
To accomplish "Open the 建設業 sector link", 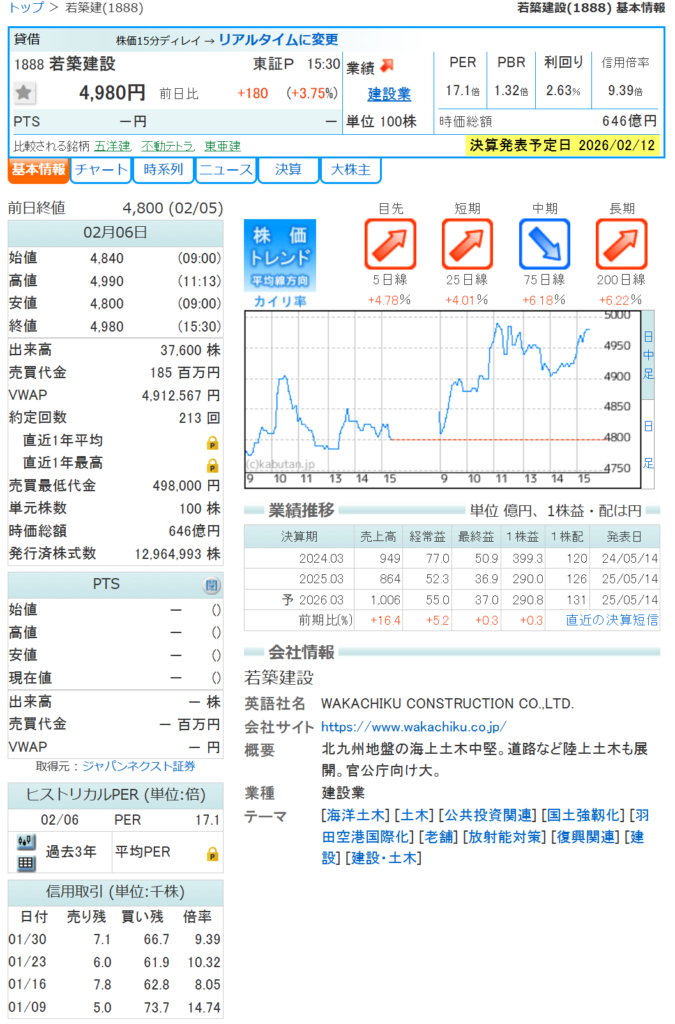I will point(389,94).
